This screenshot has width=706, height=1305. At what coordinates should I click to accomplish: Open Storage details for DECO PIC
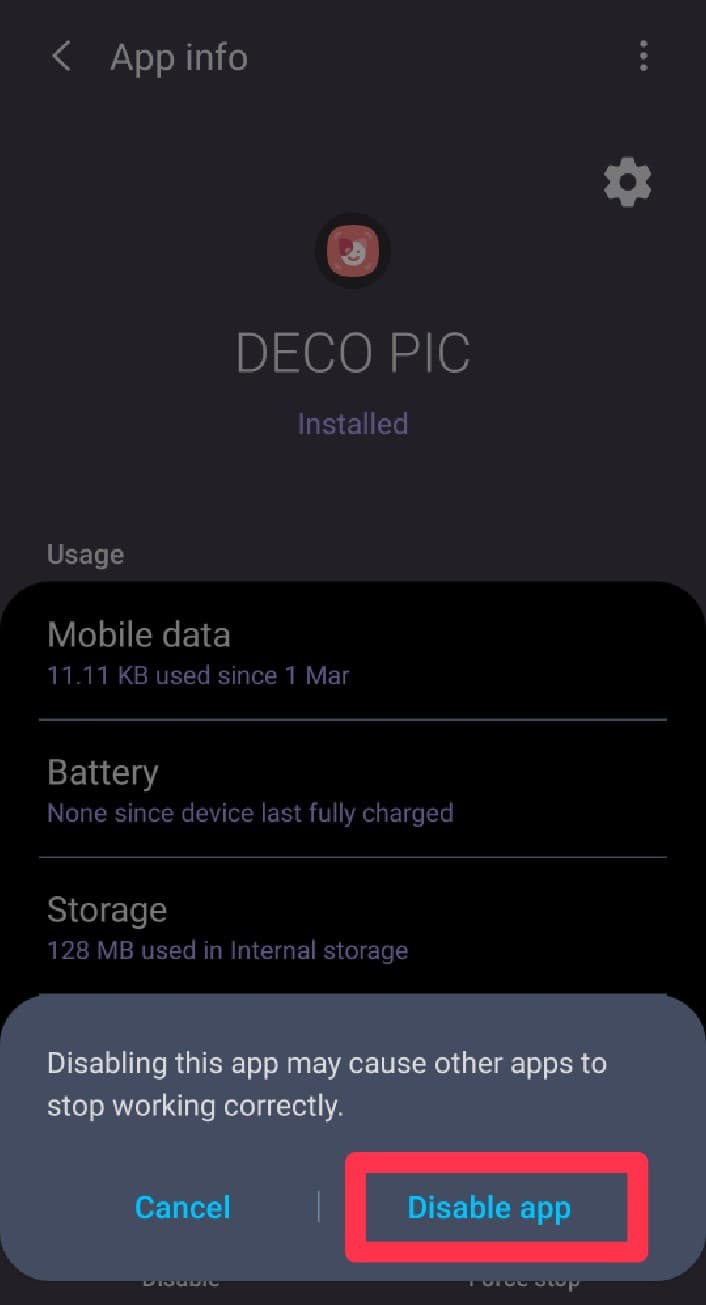pos(352,927)
